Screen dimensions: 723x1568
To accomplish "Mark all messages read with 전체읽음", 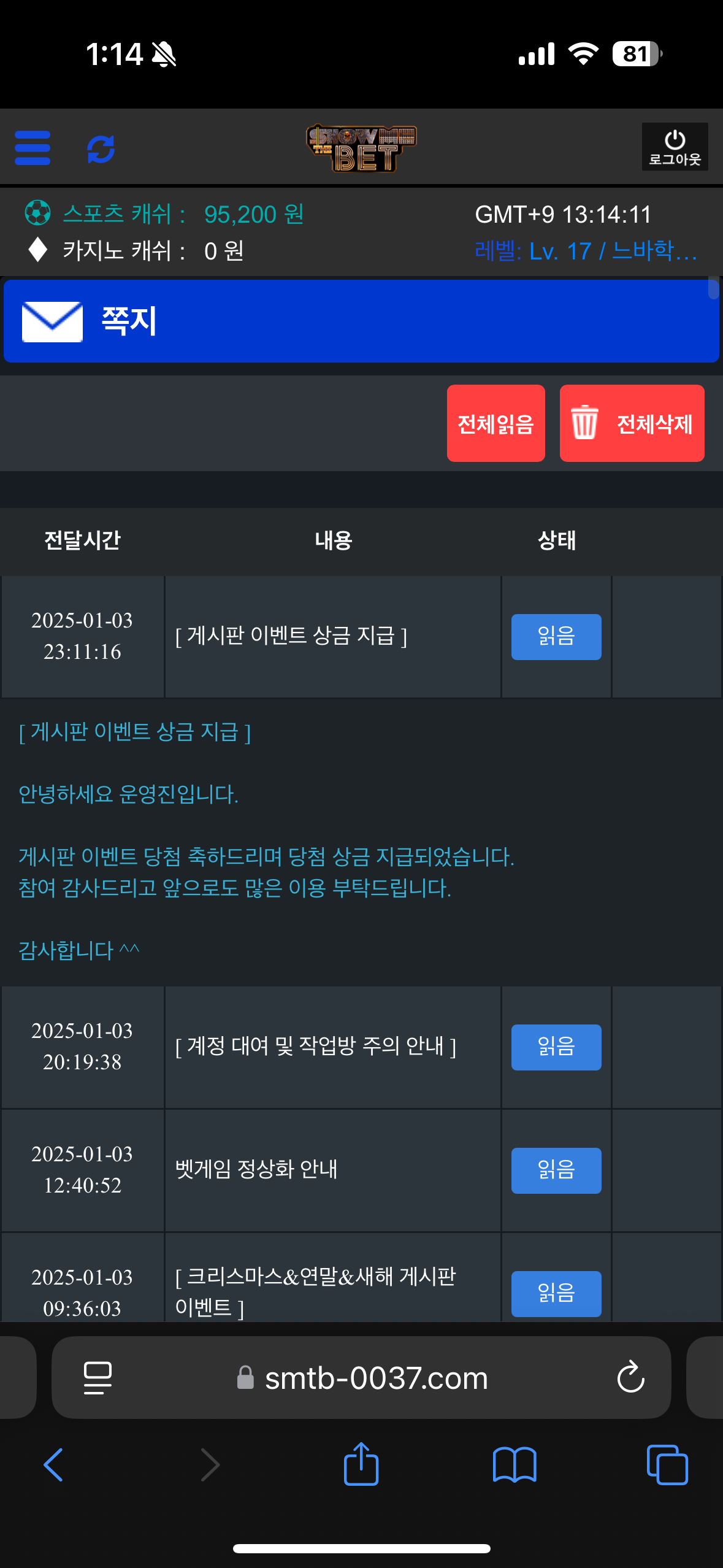I will tap(495, 423).
